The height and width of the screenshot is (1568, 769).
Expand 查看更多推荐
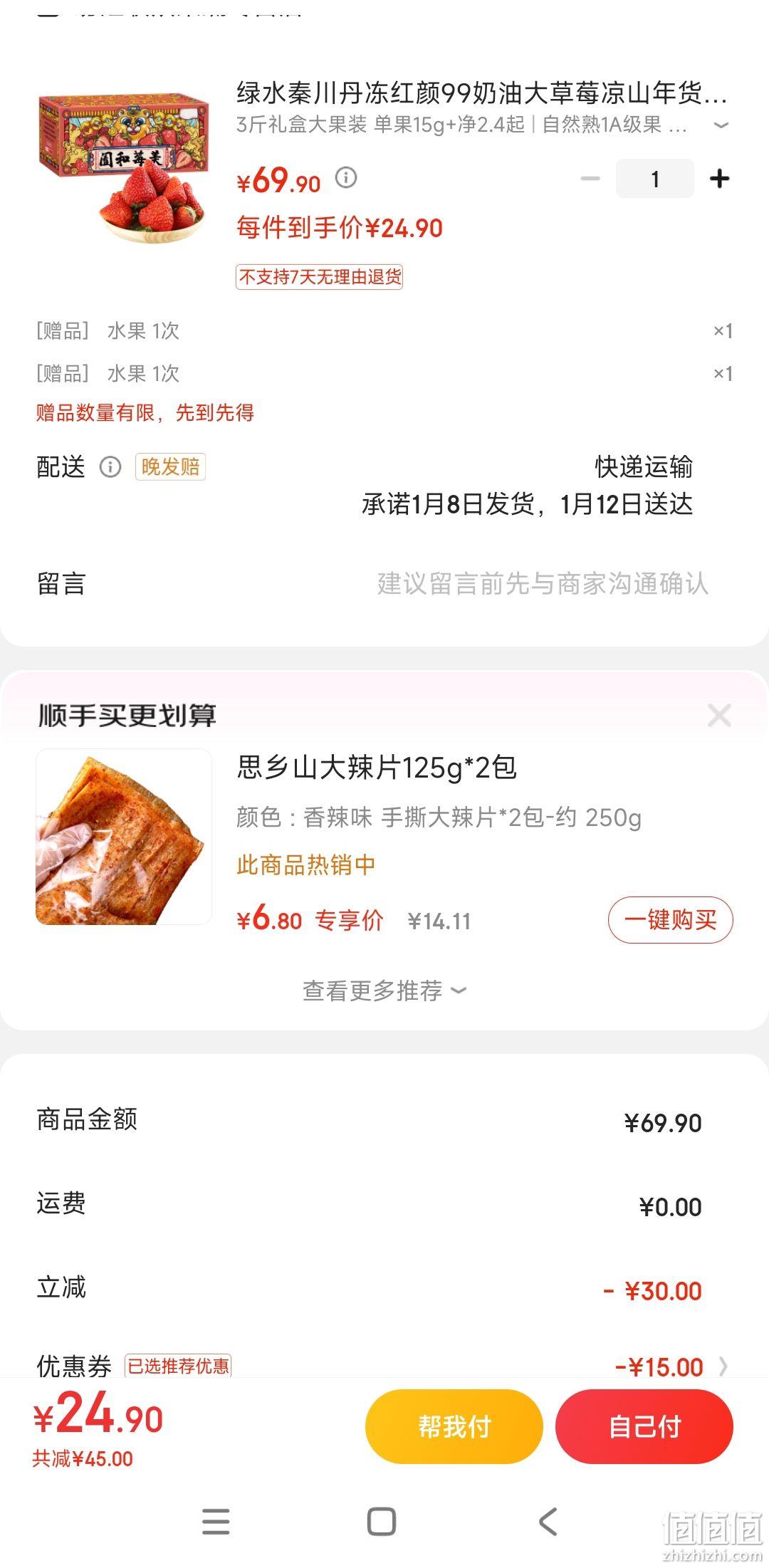(384, 991)
